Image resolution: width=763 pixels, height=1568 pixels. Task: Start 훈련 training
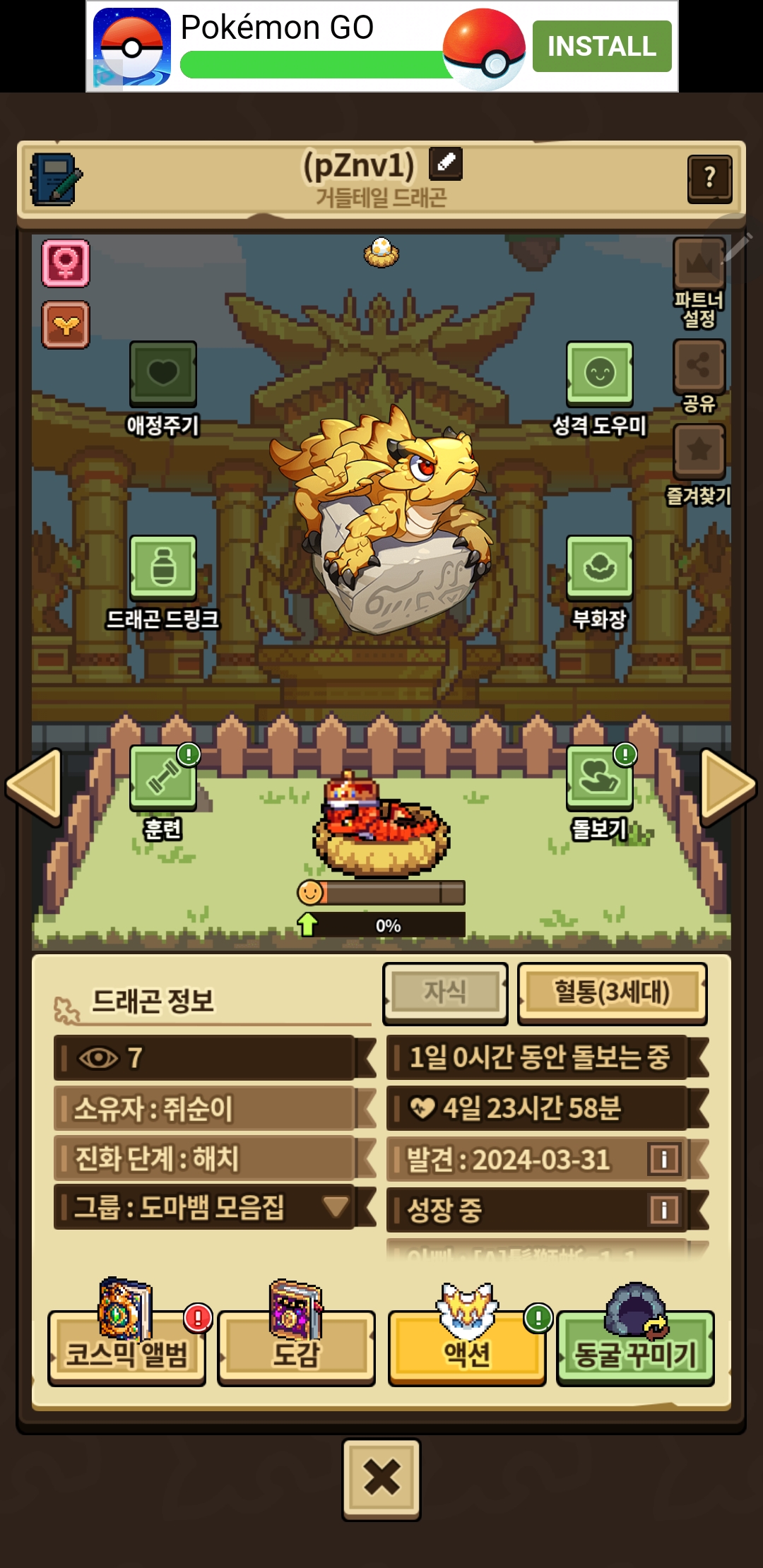pyautogui.click(x=162, y=778)
